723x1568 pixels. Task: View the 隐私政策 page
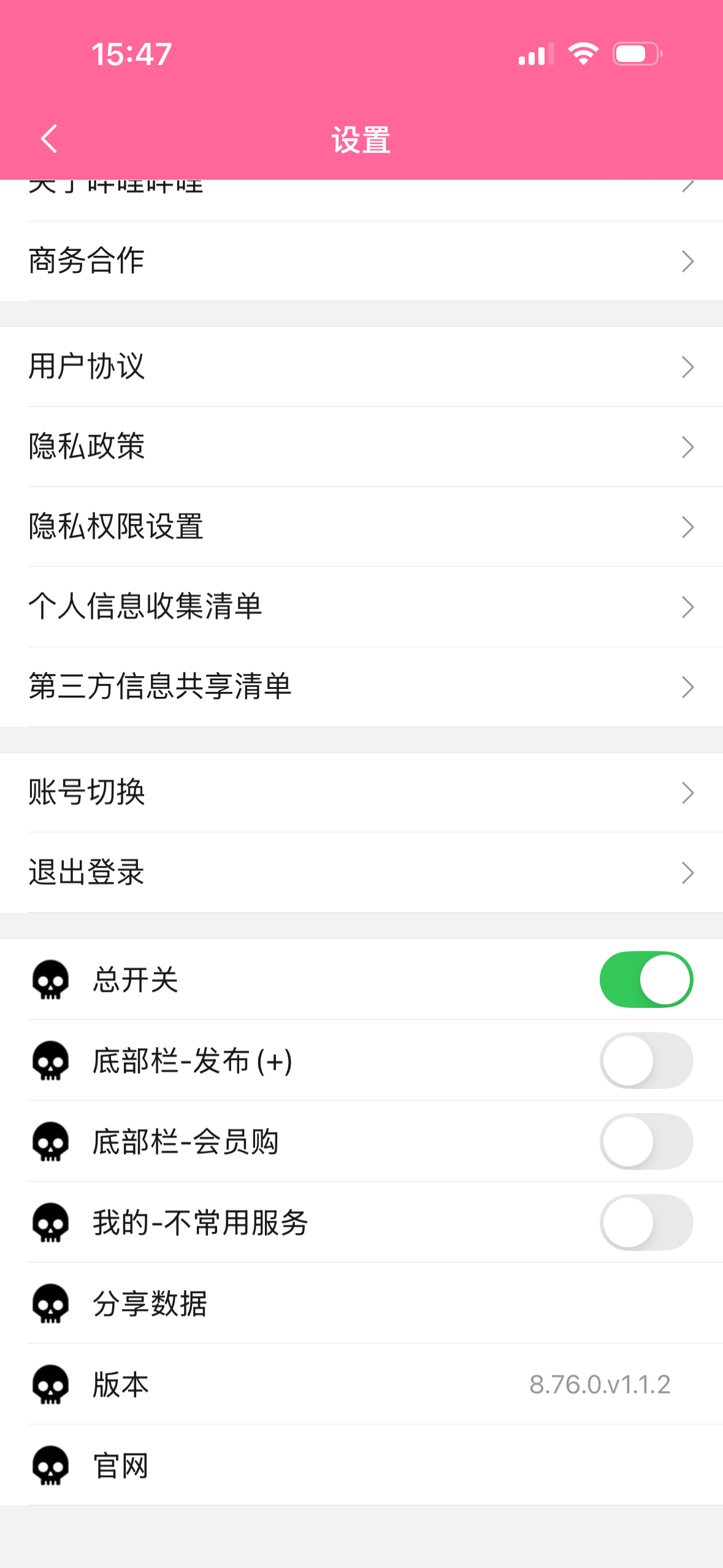pos(361,447)
